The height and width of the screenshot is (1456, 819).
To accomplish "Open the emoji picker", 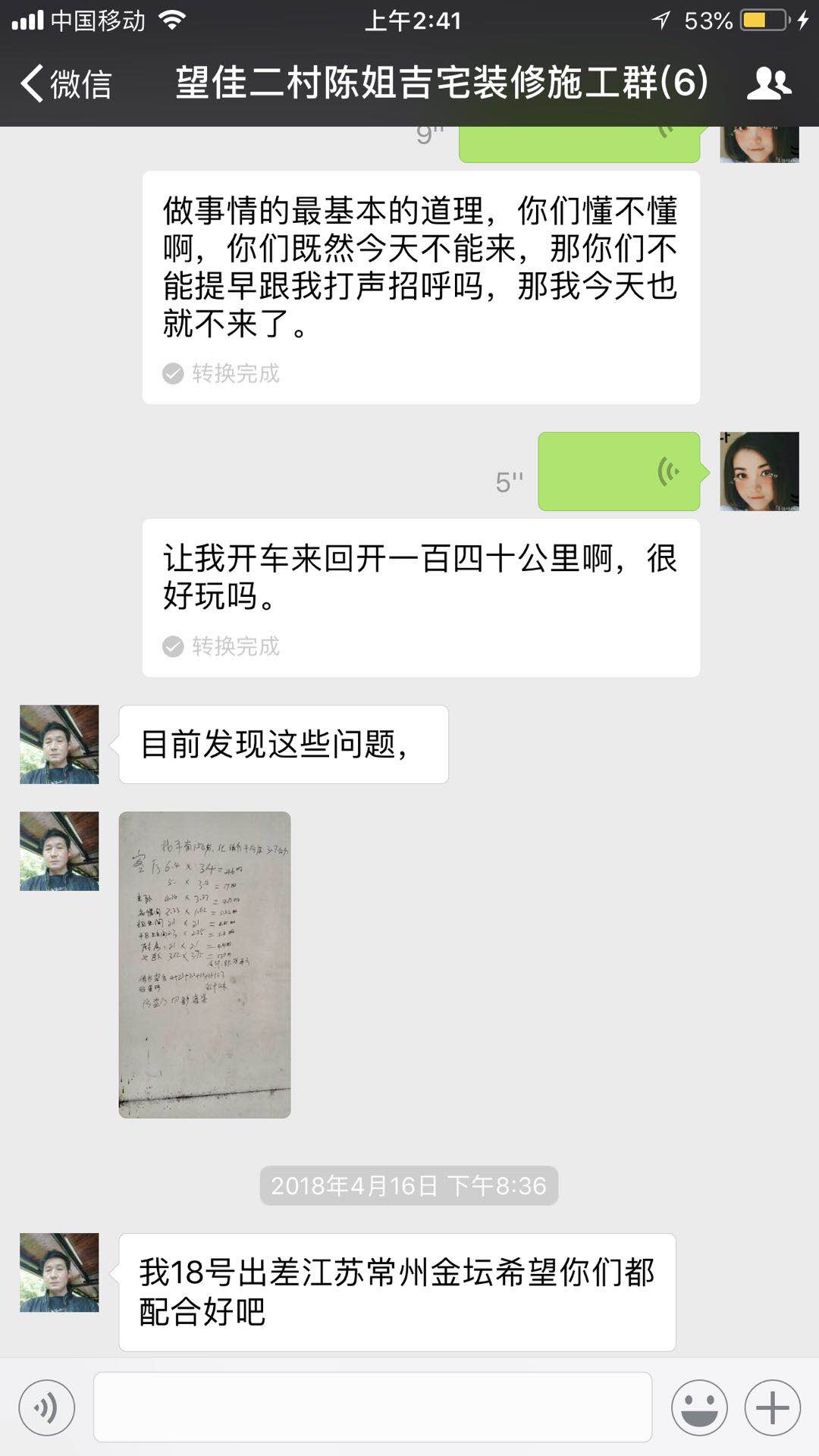I will pyautogui.click(x=699, y=1408).
